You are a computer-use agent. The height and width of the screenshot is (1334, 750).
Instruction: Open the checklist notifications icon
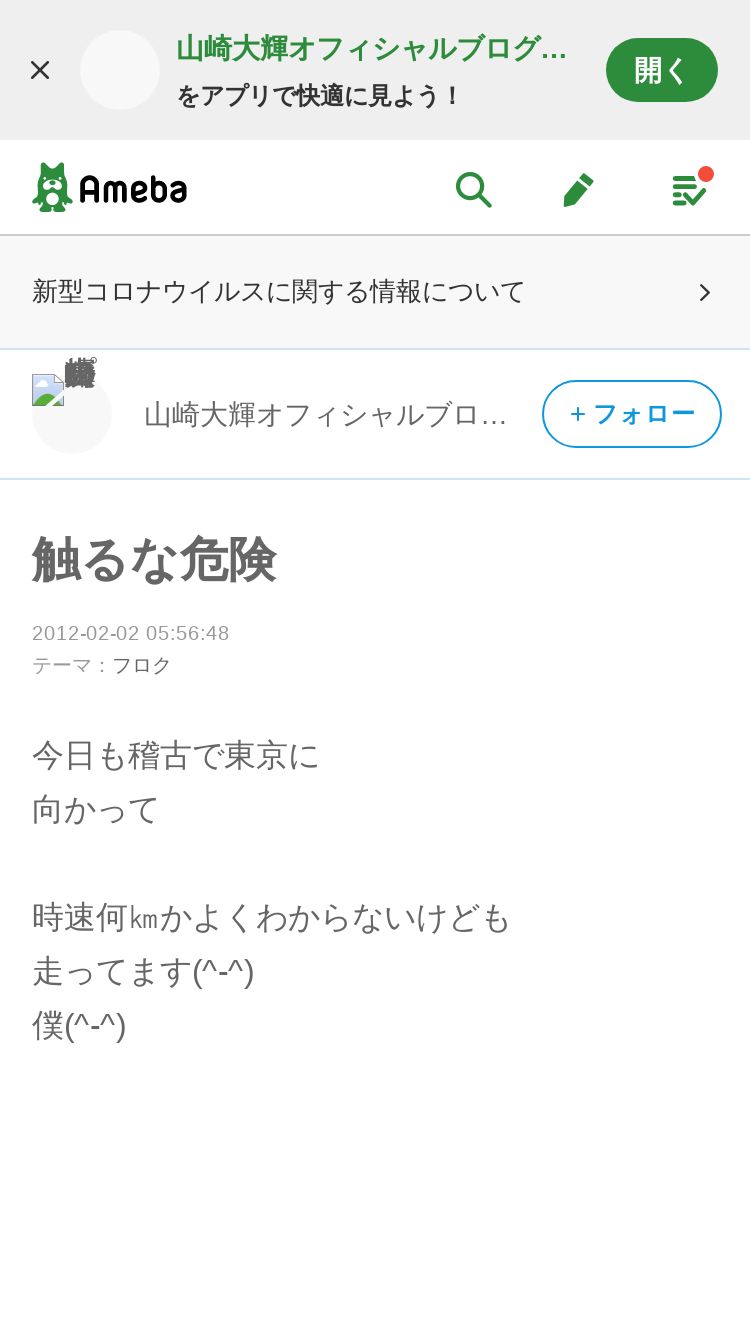[x=689, y=189]
